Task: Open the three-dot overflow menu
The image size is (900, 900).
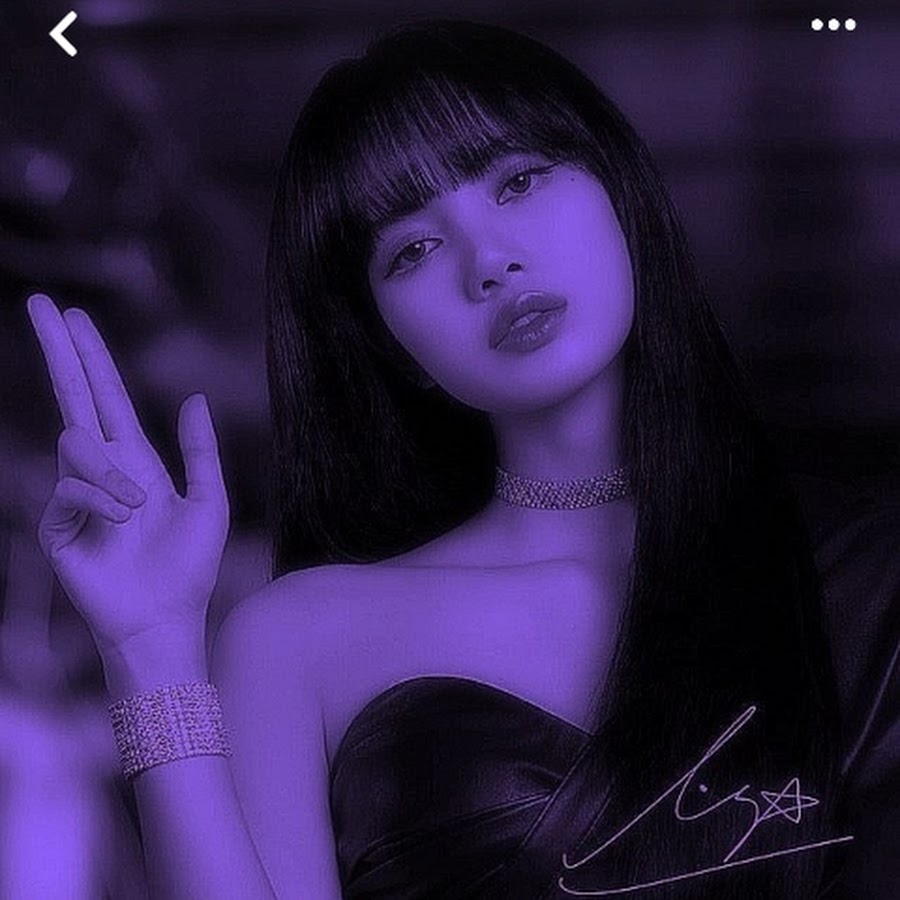Action: [833, 25]
